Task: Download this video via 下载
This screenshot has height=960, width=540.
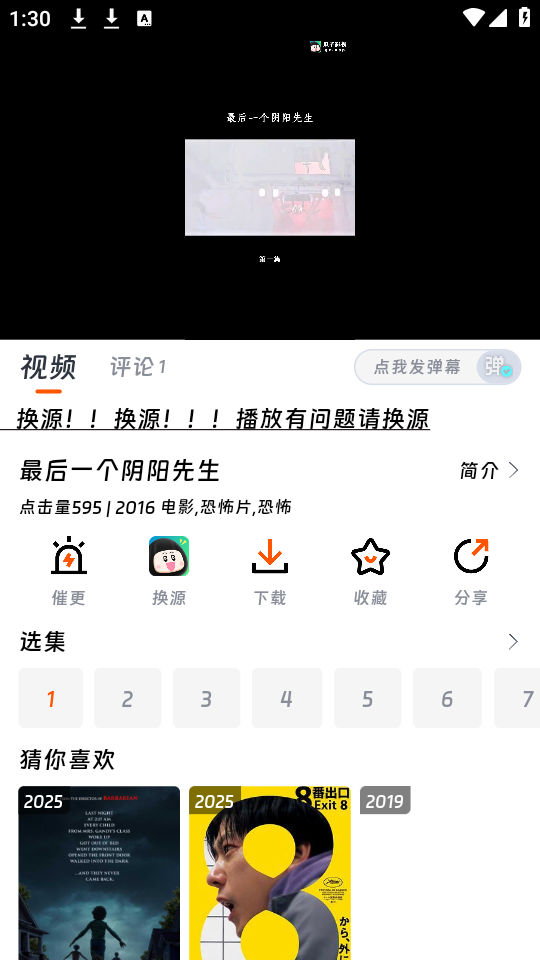Action: (270, 571)
